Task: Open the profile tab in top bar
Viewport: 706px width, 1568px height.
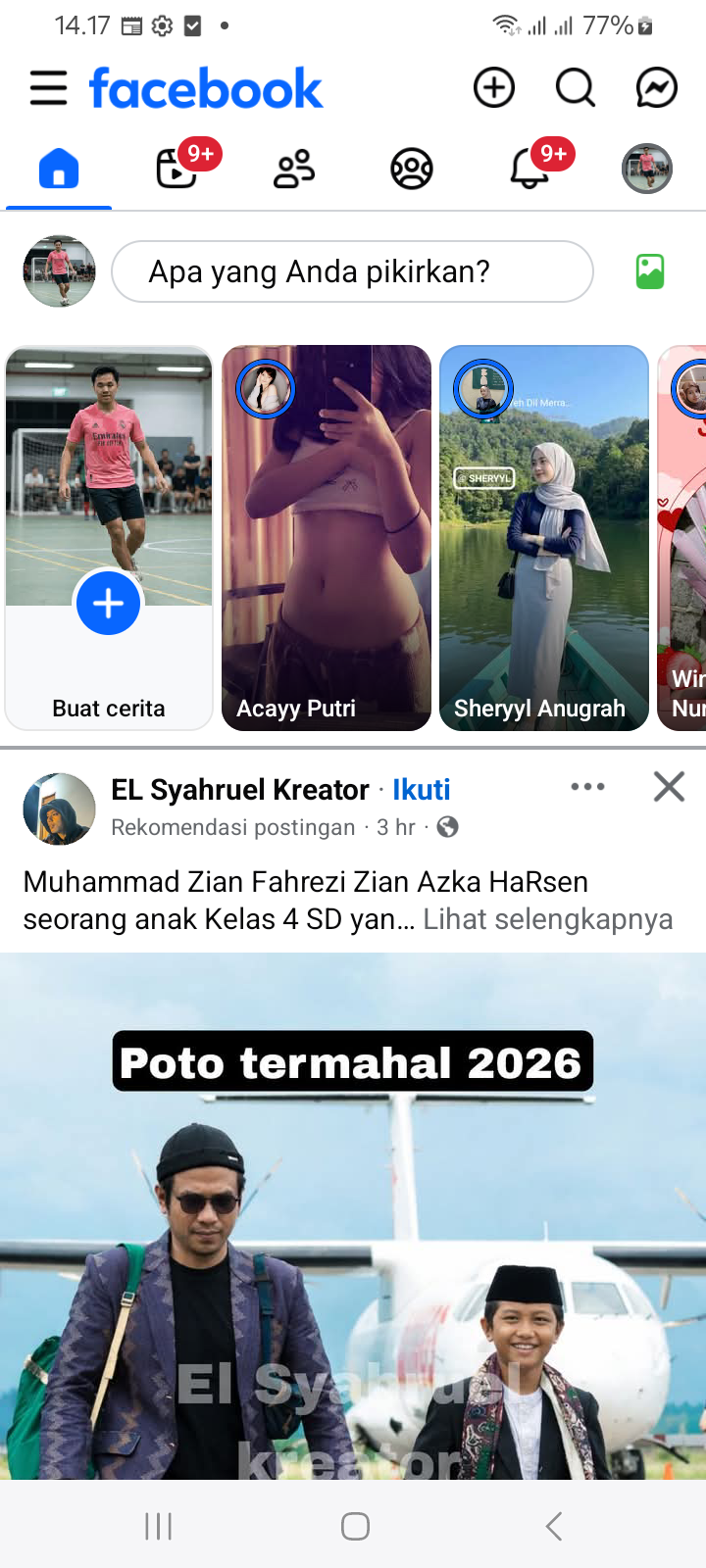Action: coord(647,169)
